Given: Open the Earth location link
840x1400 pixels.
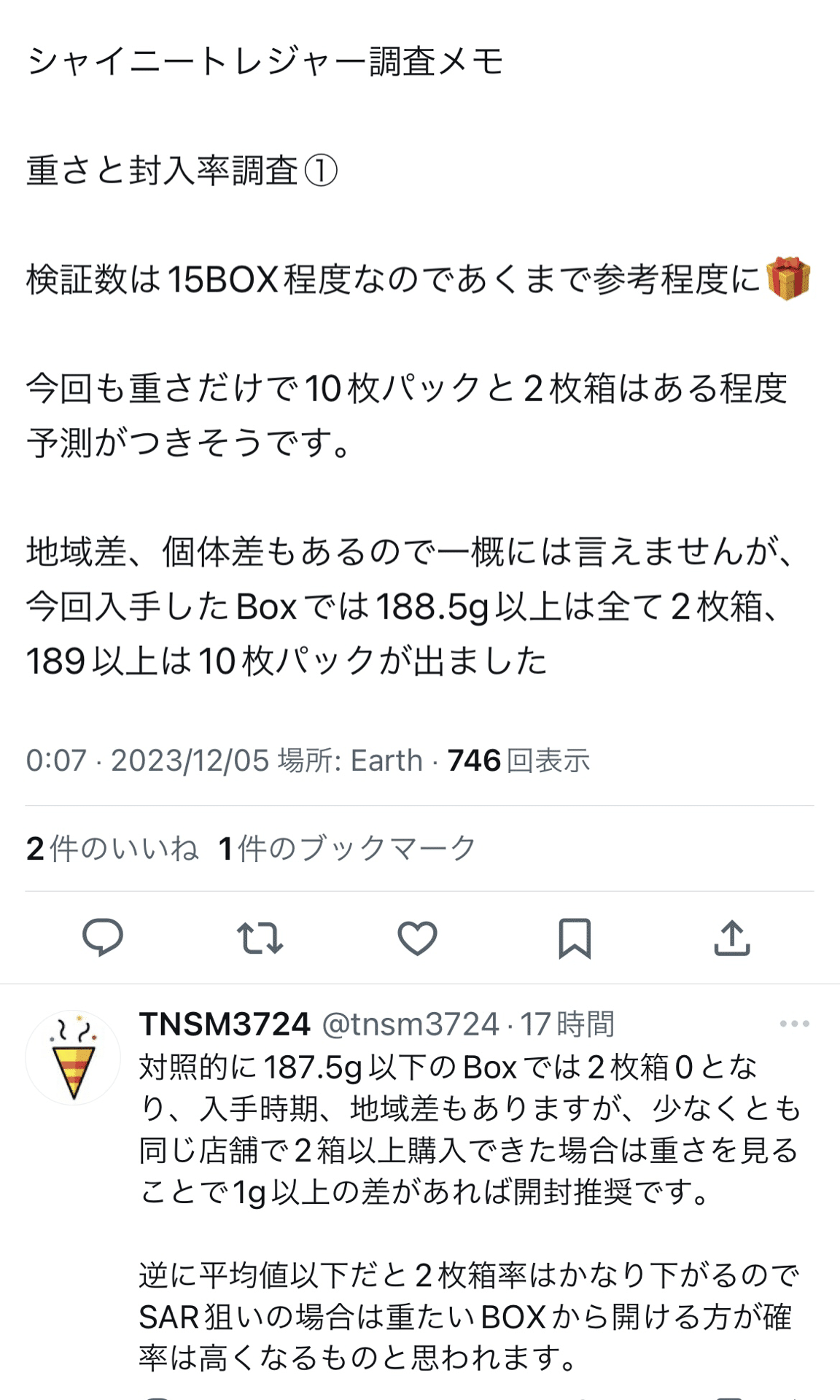Looking at the screenshot, I should [386, 761].
